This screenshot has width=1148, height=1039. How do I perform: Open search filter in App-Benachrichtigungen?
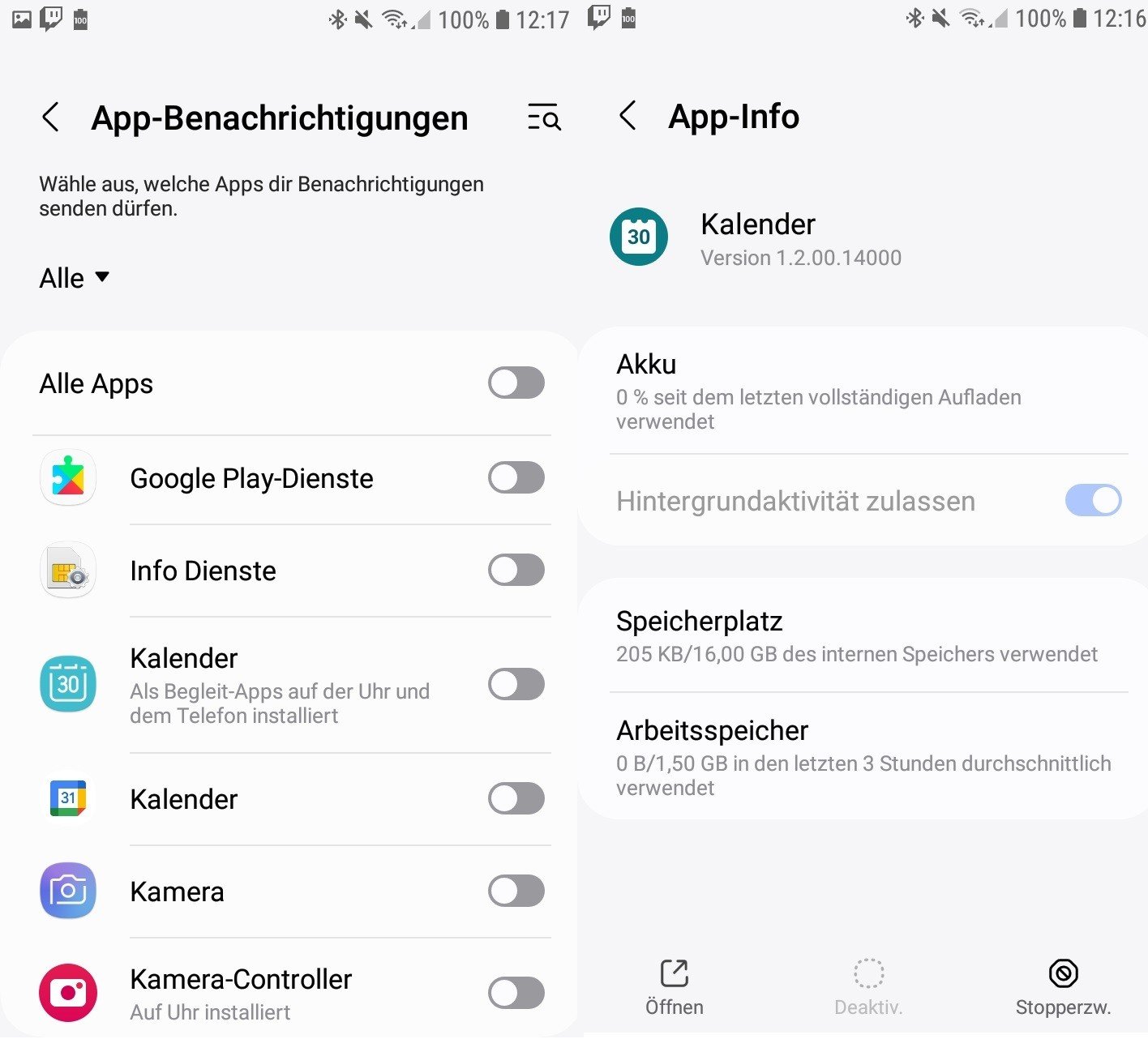click(543, 118)
